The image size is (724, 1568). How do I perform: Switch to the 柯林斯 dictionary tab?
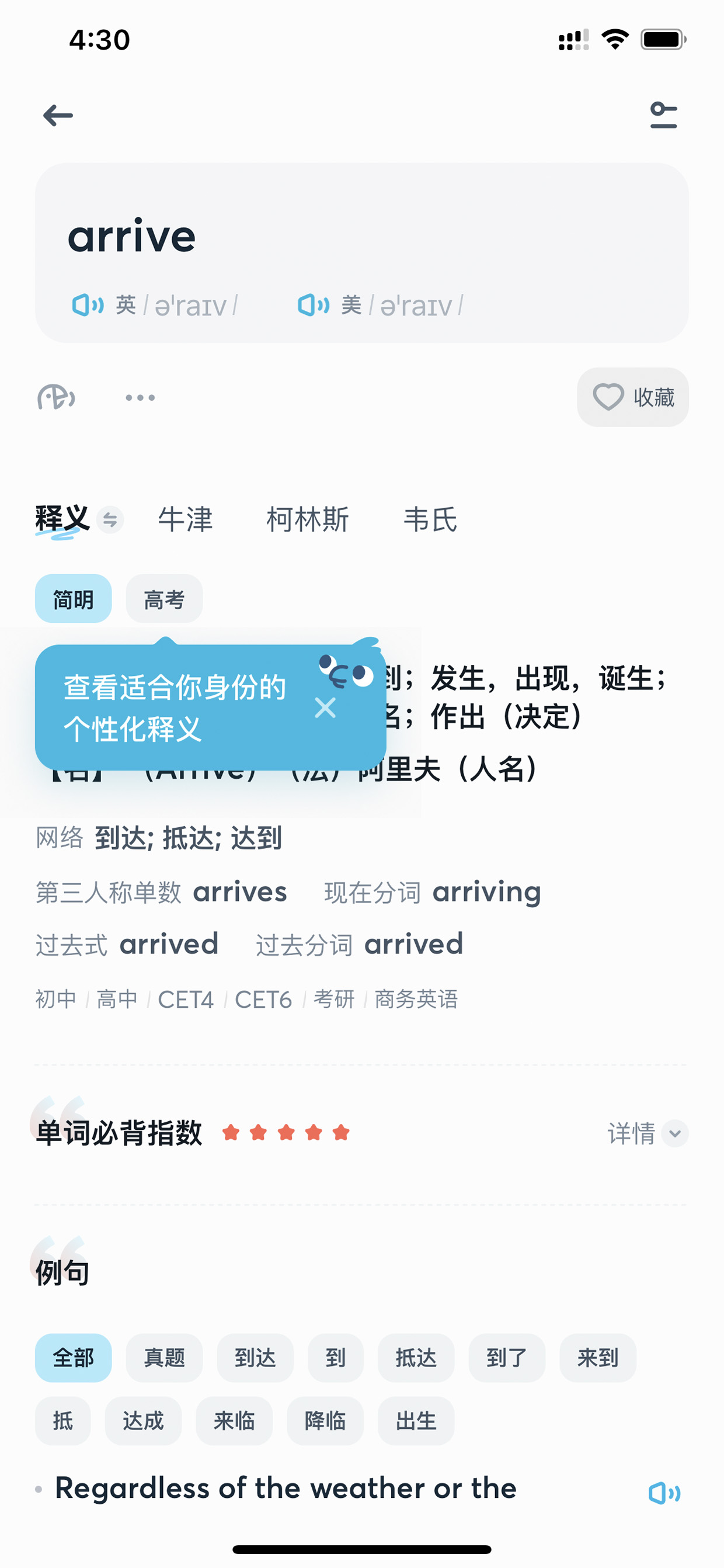[x=308, y=519]
